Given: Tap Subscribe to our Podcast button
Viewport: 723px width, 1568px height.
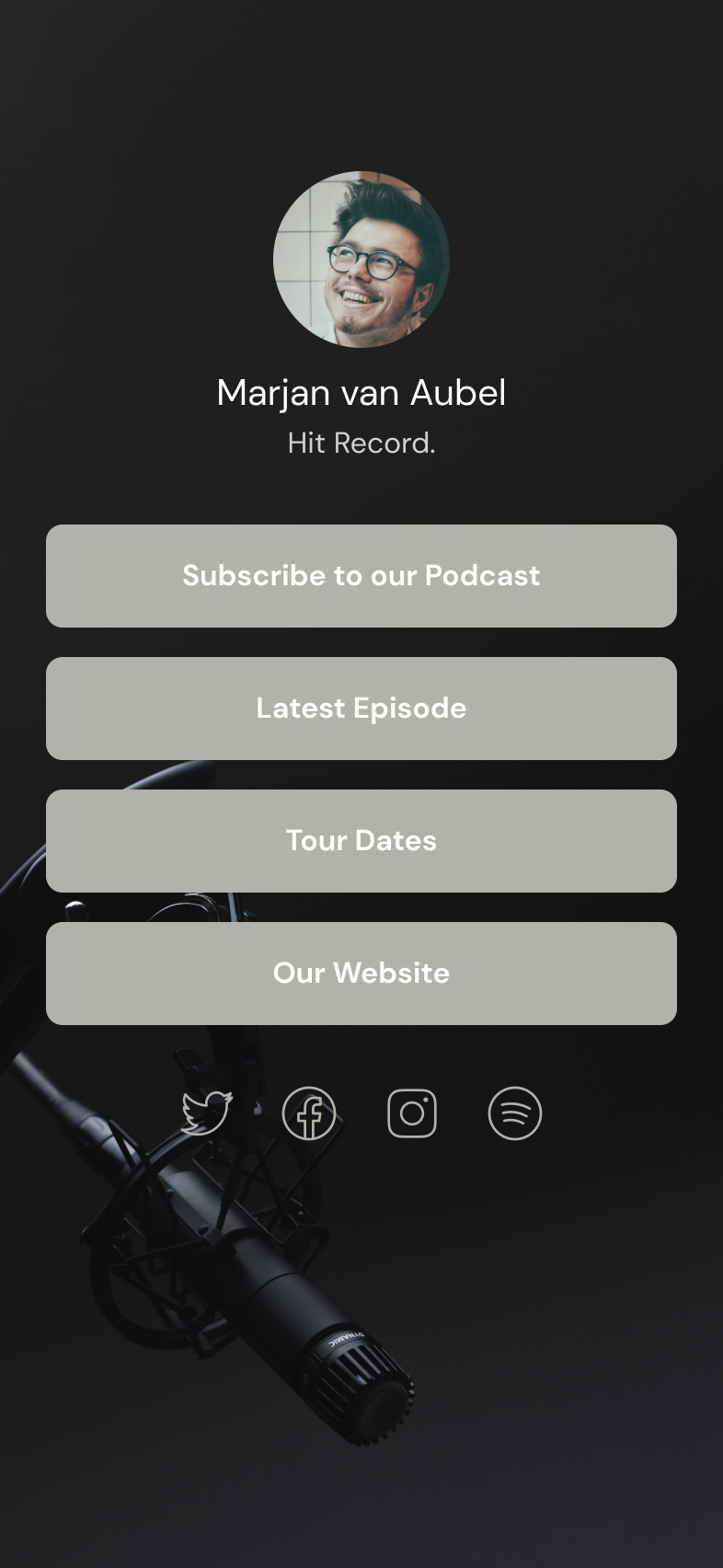Looking at the screenshot, I should click(361, 576).
